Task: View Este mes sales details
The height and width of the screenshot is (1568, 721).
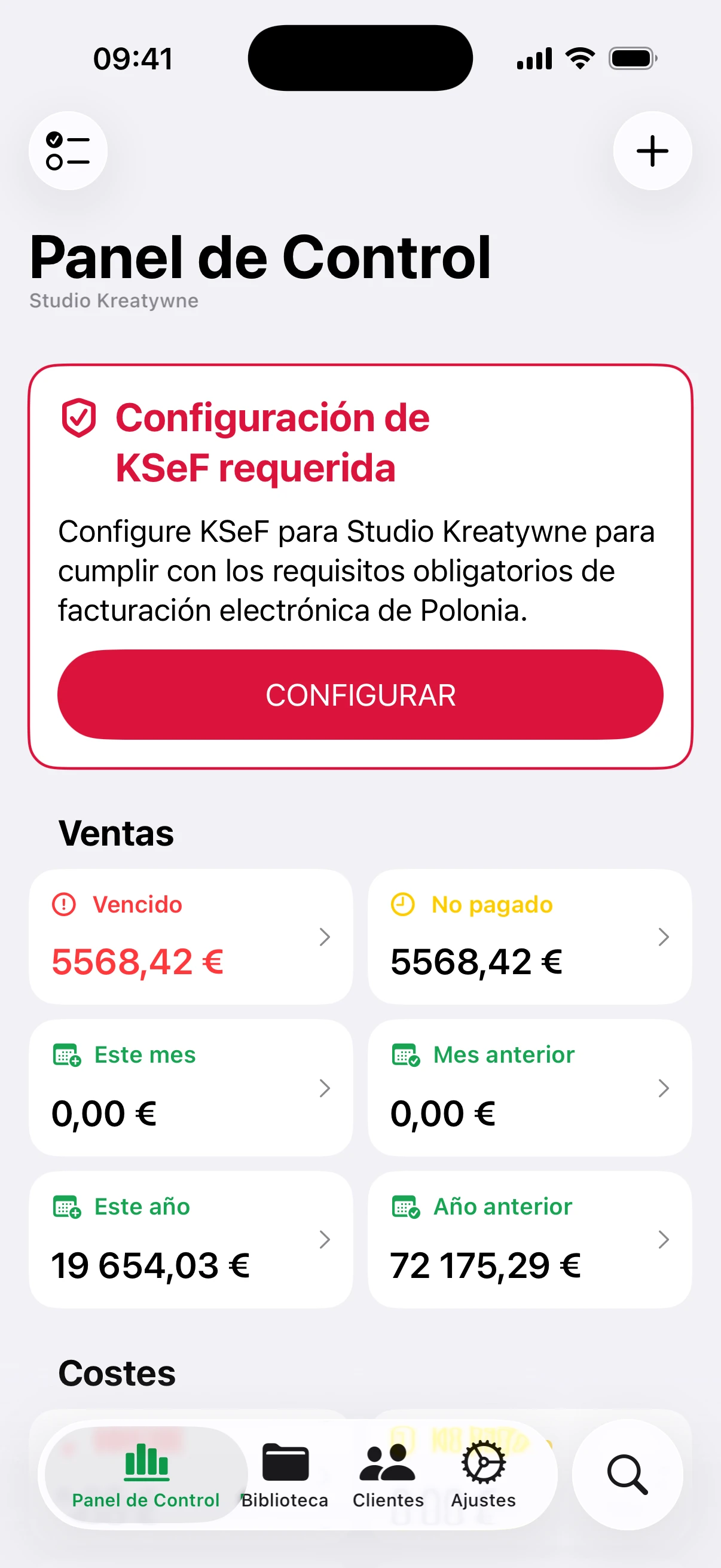Action: coord(191,1088)
